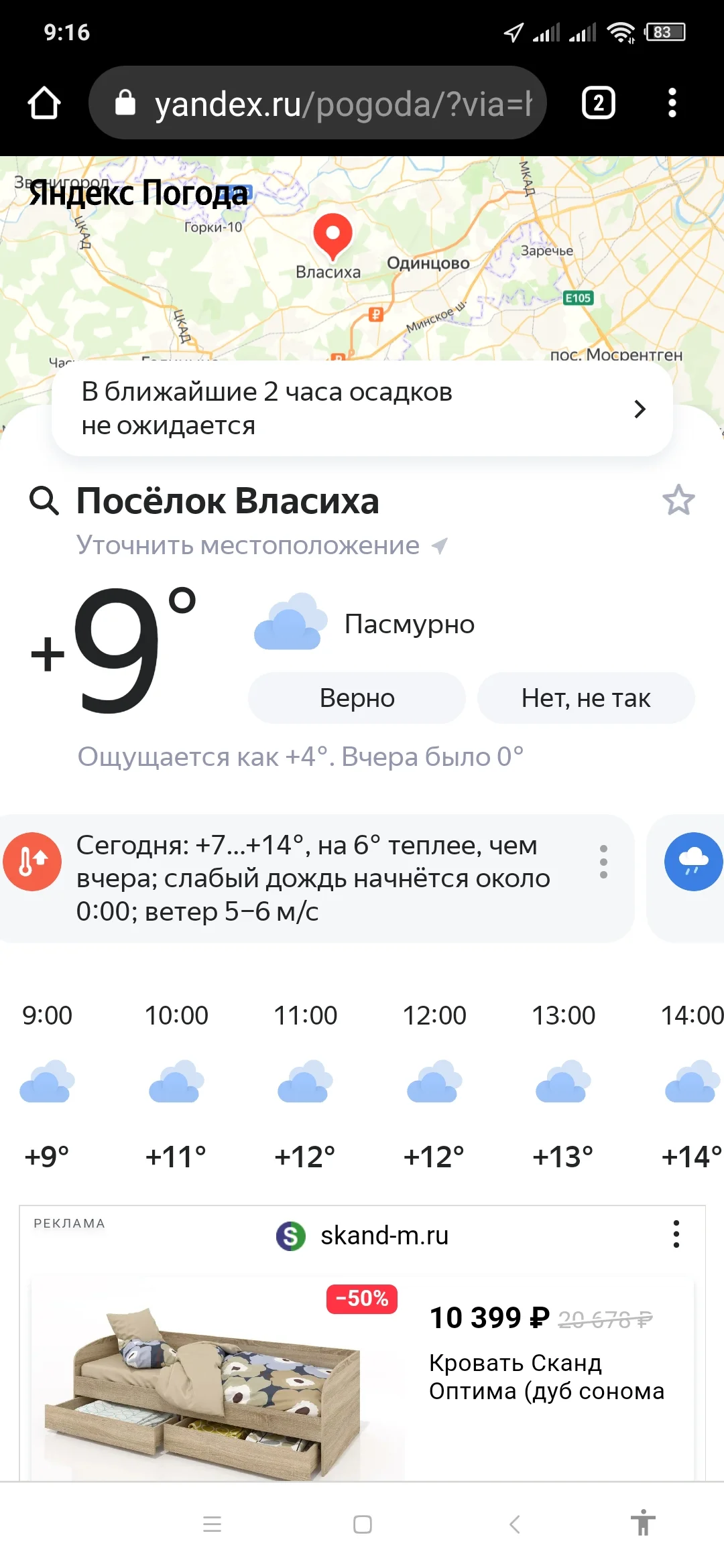Tap the blue rain cloud icon on the right
The image size is (724, 1568).
coord(692,862)
